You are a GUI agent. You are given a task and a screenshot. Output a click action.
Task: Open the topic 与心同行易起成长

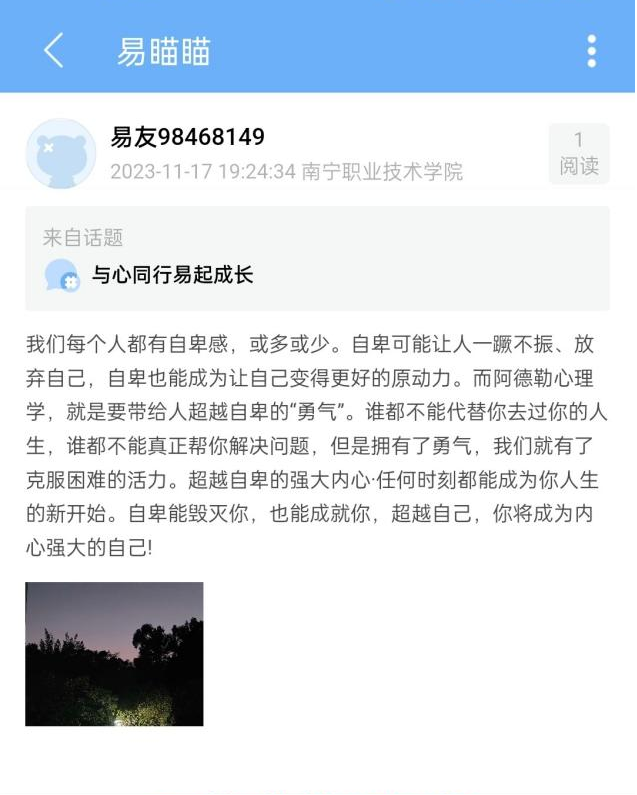click(x=172, y=275)
